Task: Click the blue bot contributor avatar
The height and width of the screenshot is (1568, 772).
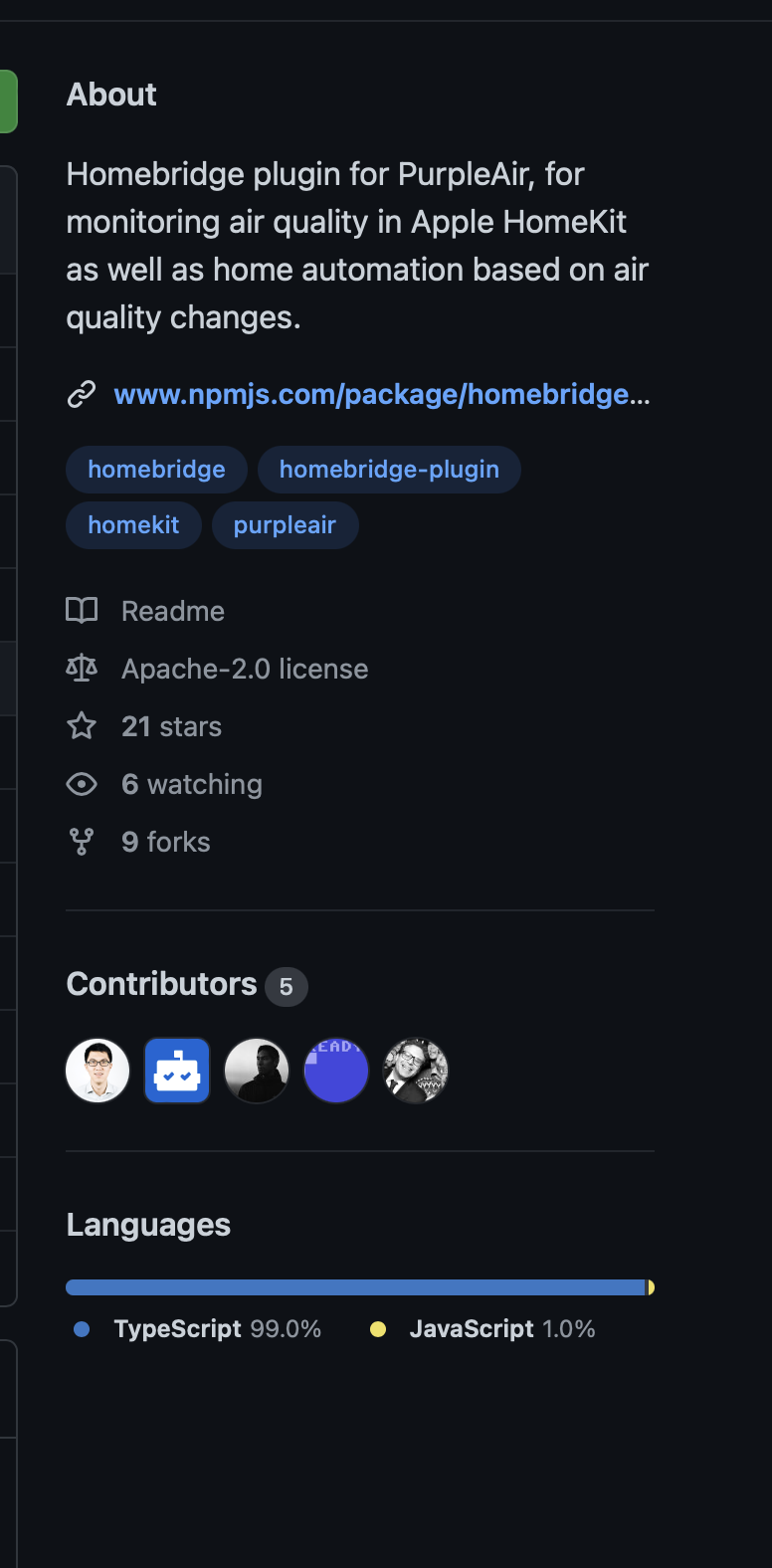Action: click(177, 1070)
